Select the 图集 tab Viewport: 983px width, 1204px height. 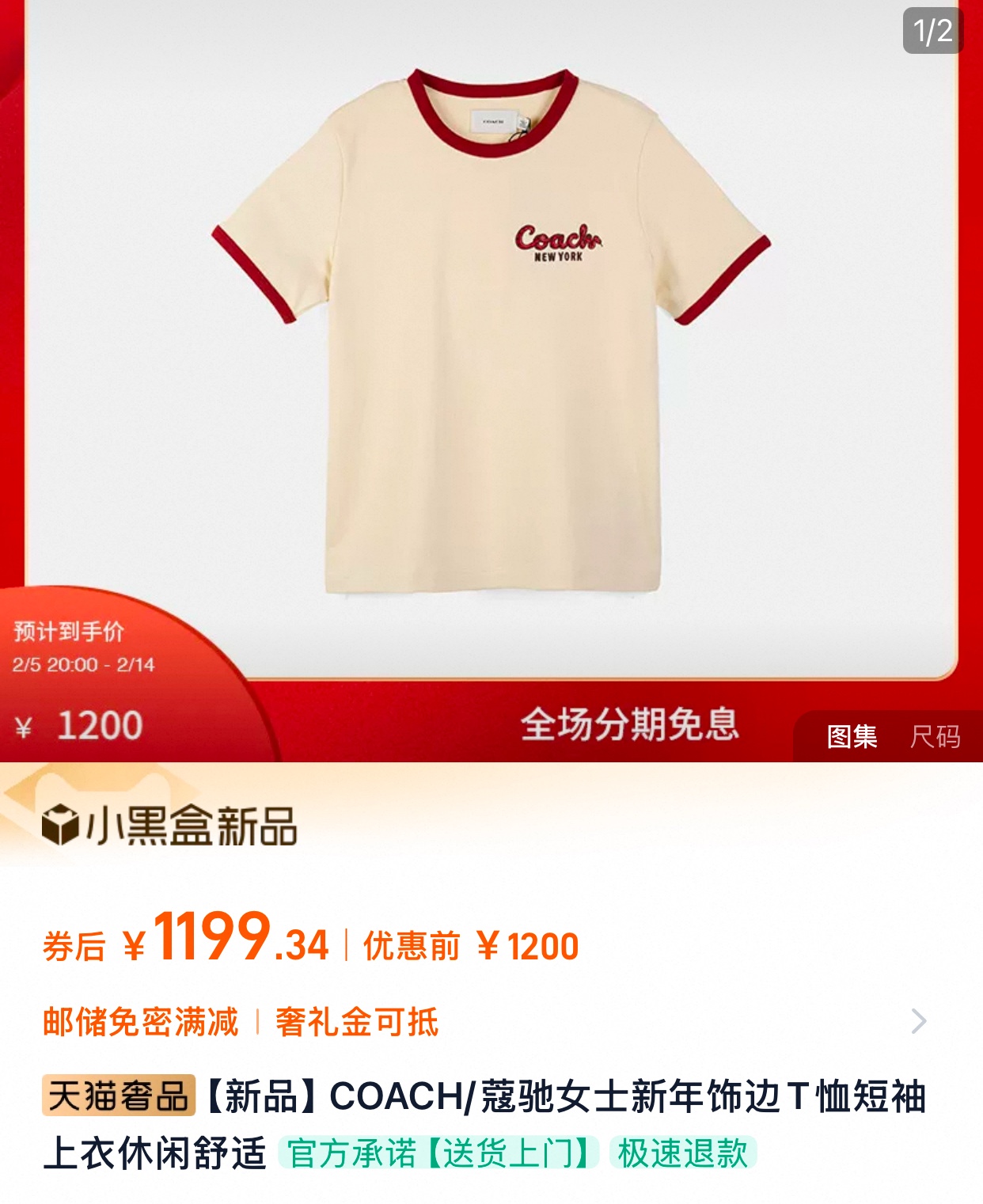(852, 737)
